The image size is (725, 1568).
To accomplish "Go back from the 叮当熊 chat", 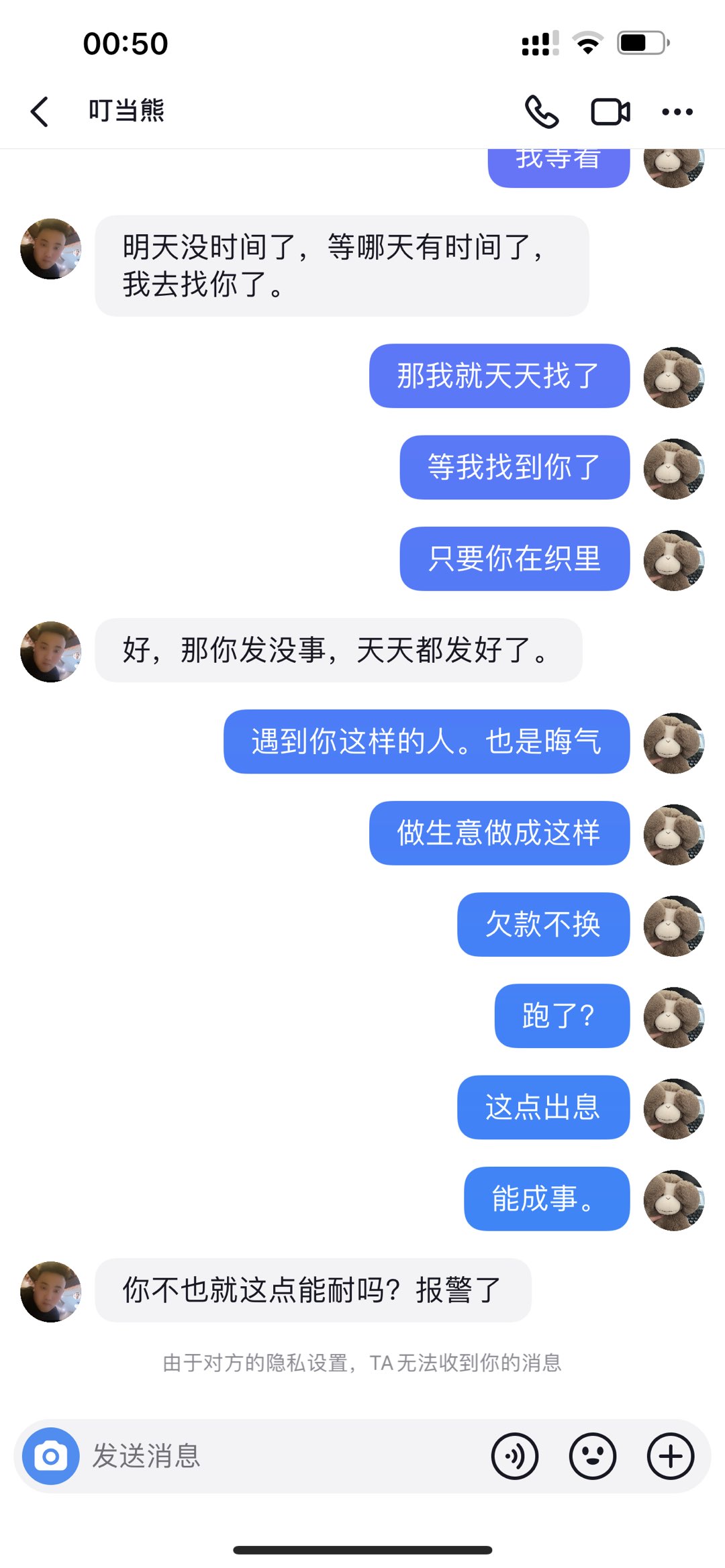I will click(40, 111).
